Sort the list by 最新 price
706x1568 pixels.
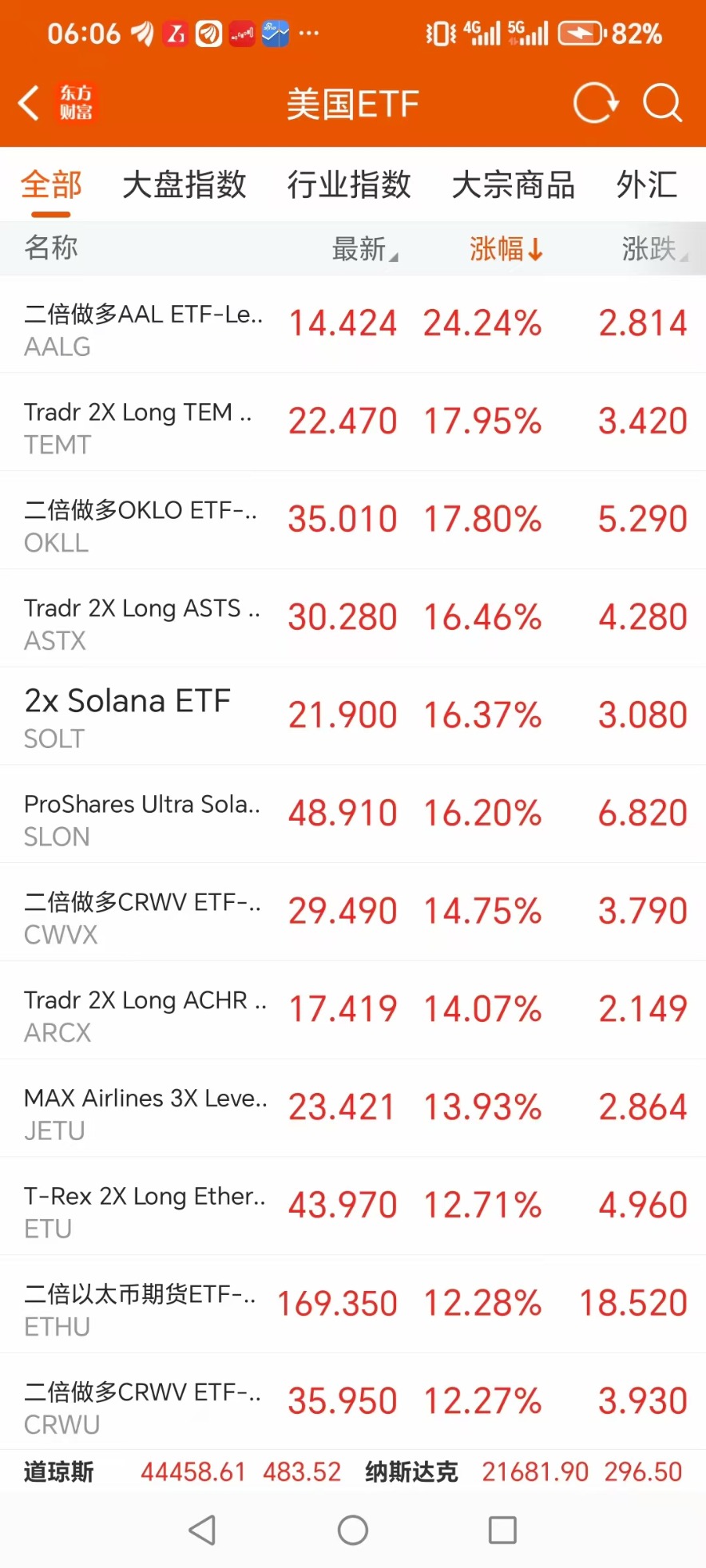click(x=364, y=249)
